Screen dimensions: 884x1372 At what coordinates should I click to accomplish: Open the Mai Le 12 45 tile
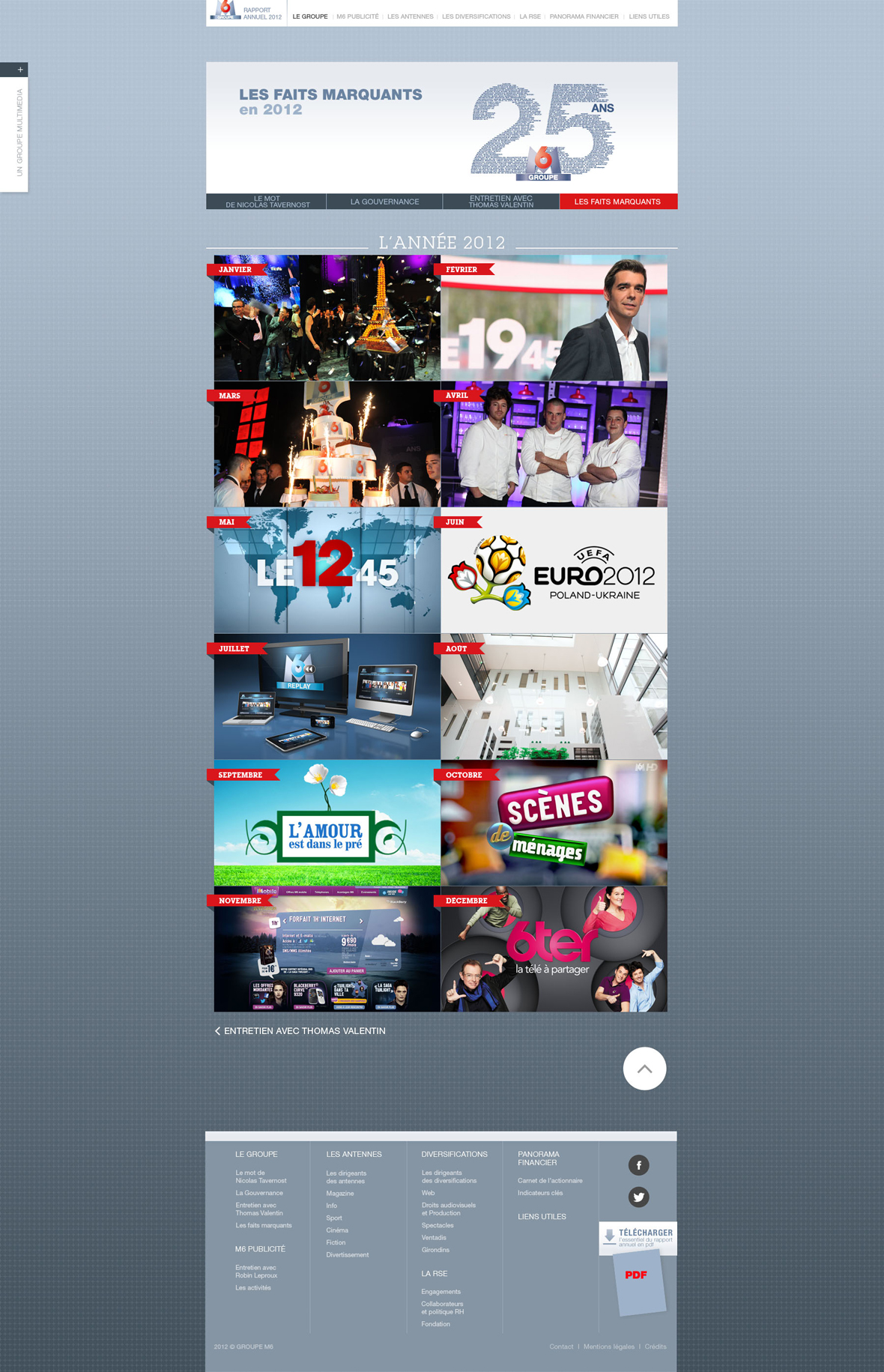point(327,571)
